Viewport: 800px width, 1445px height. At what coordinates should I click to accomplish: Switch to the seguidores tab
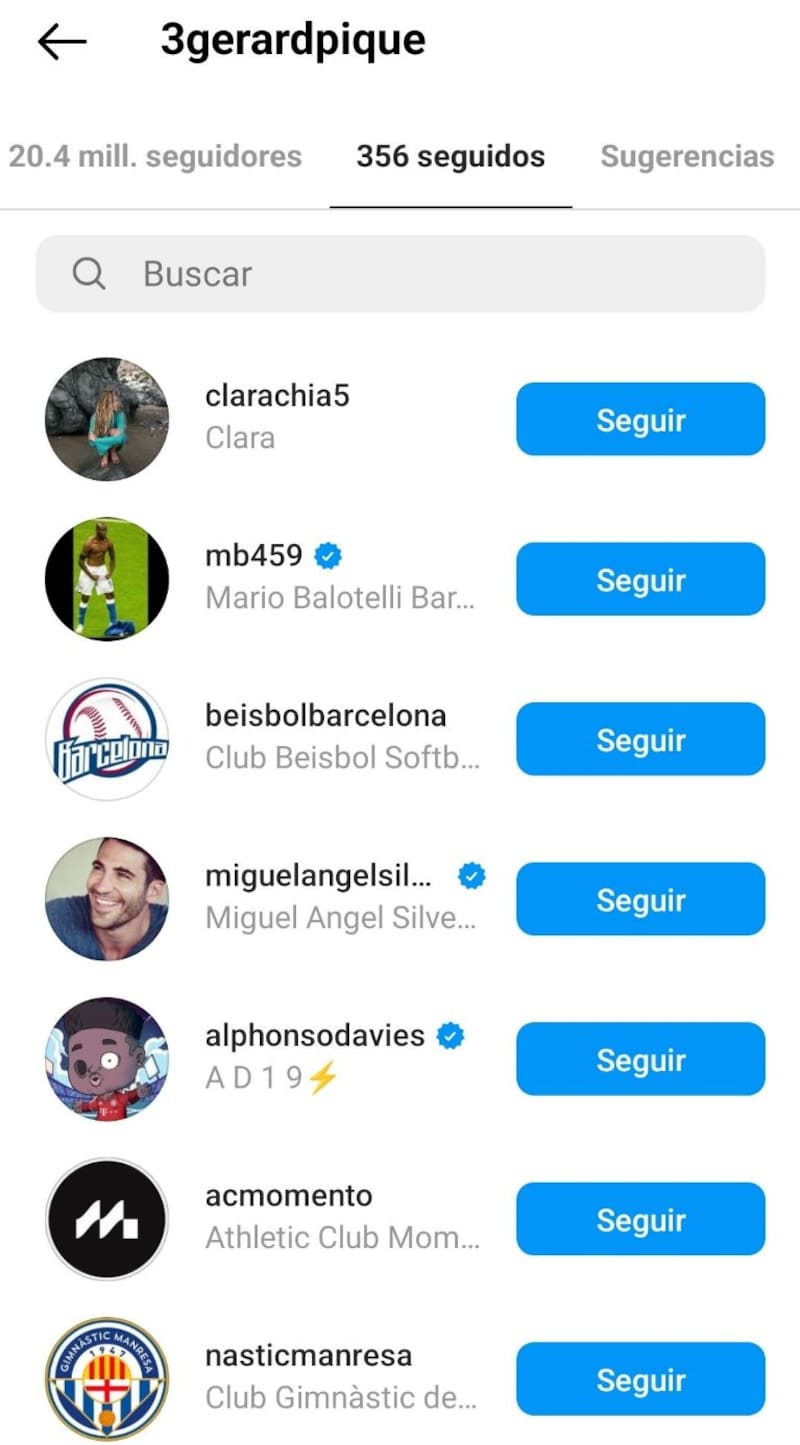point(155,157)
